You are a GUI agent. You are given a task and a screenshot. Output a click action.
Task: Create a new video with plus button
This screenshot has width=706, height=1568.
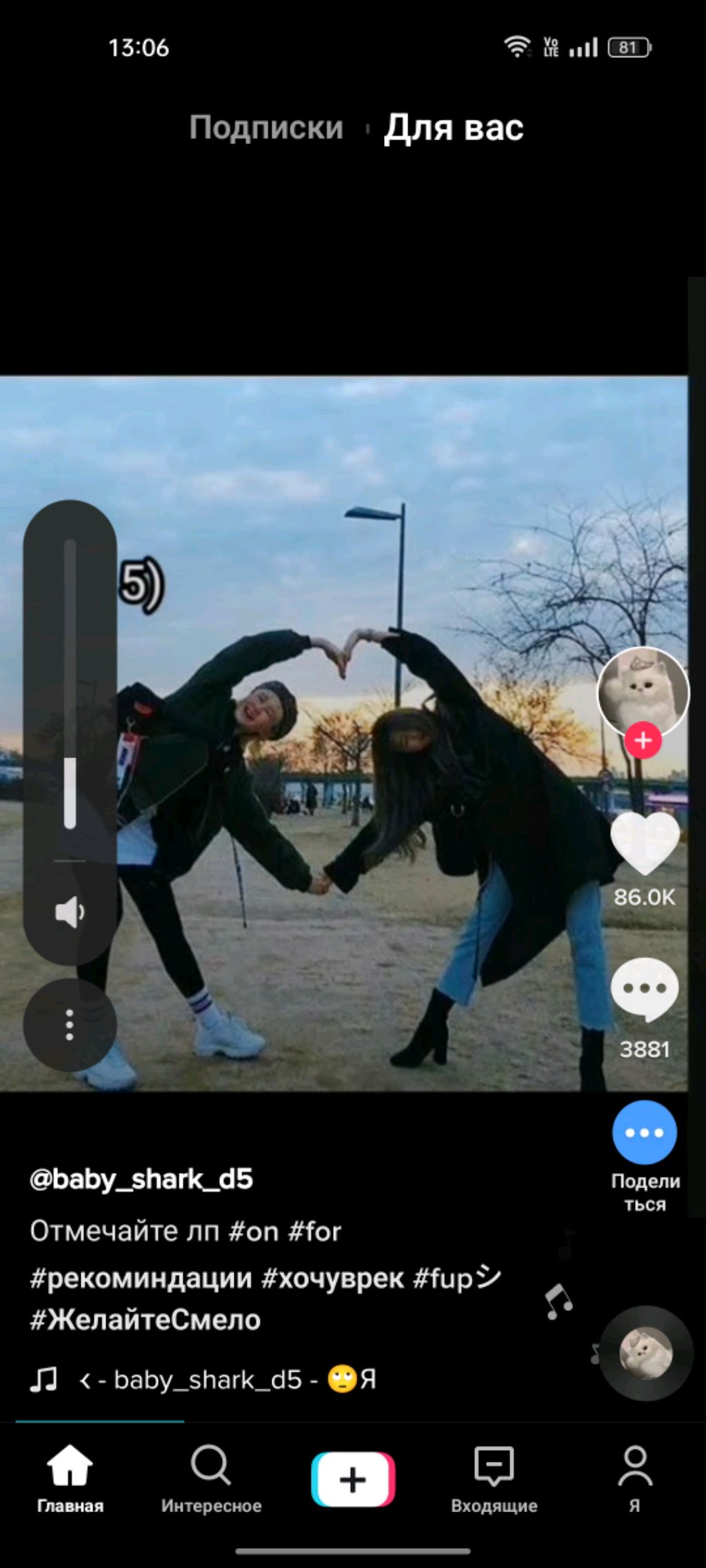point(352,1478)
